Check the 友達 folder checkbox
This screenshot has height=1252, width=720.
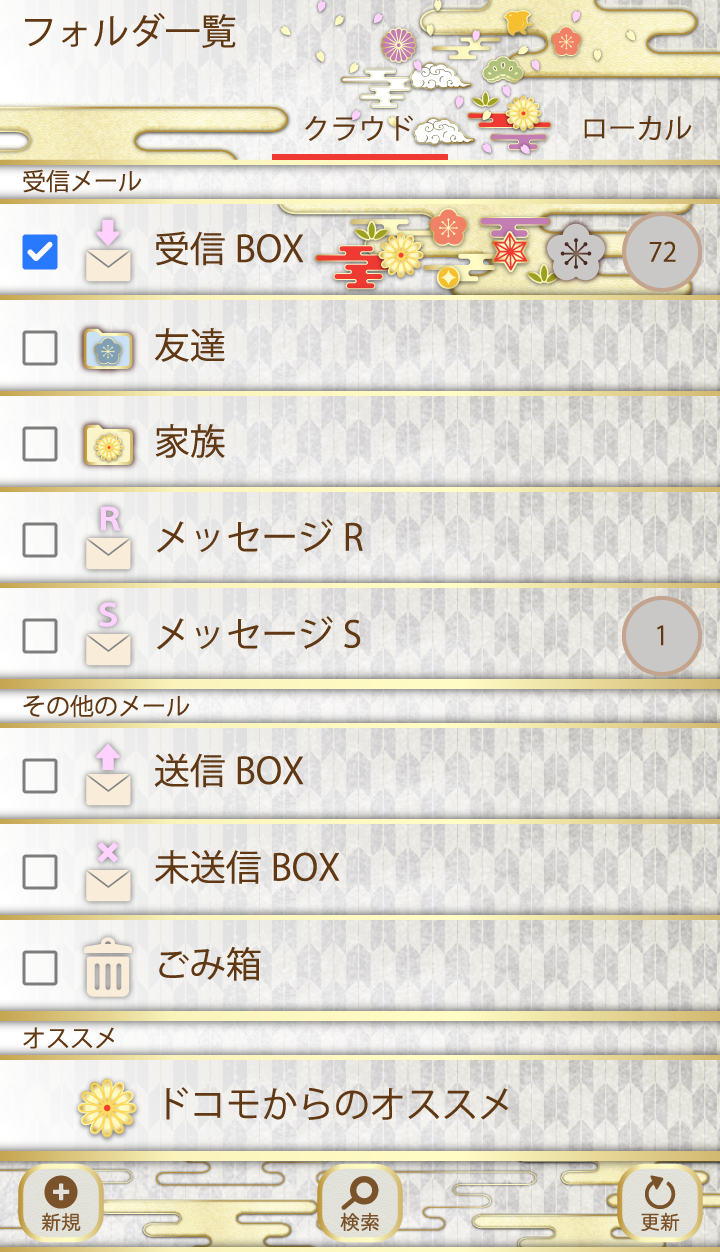point(40,347)
